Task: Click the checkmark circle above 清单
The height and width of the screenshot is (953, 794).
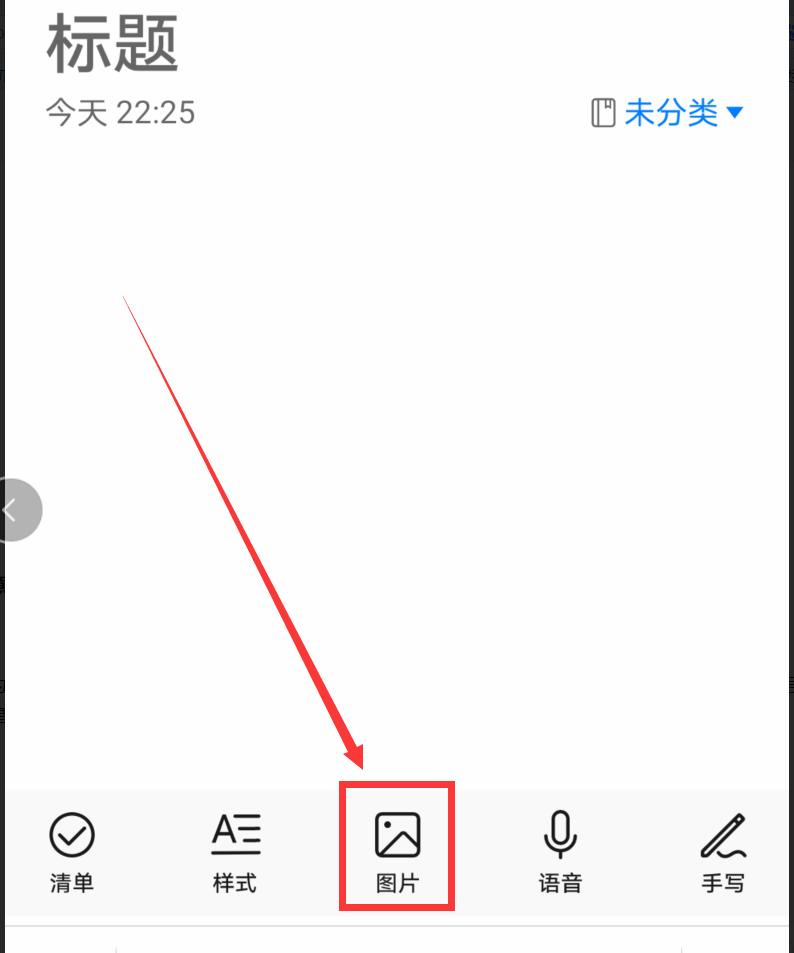Action: [71, 834]
